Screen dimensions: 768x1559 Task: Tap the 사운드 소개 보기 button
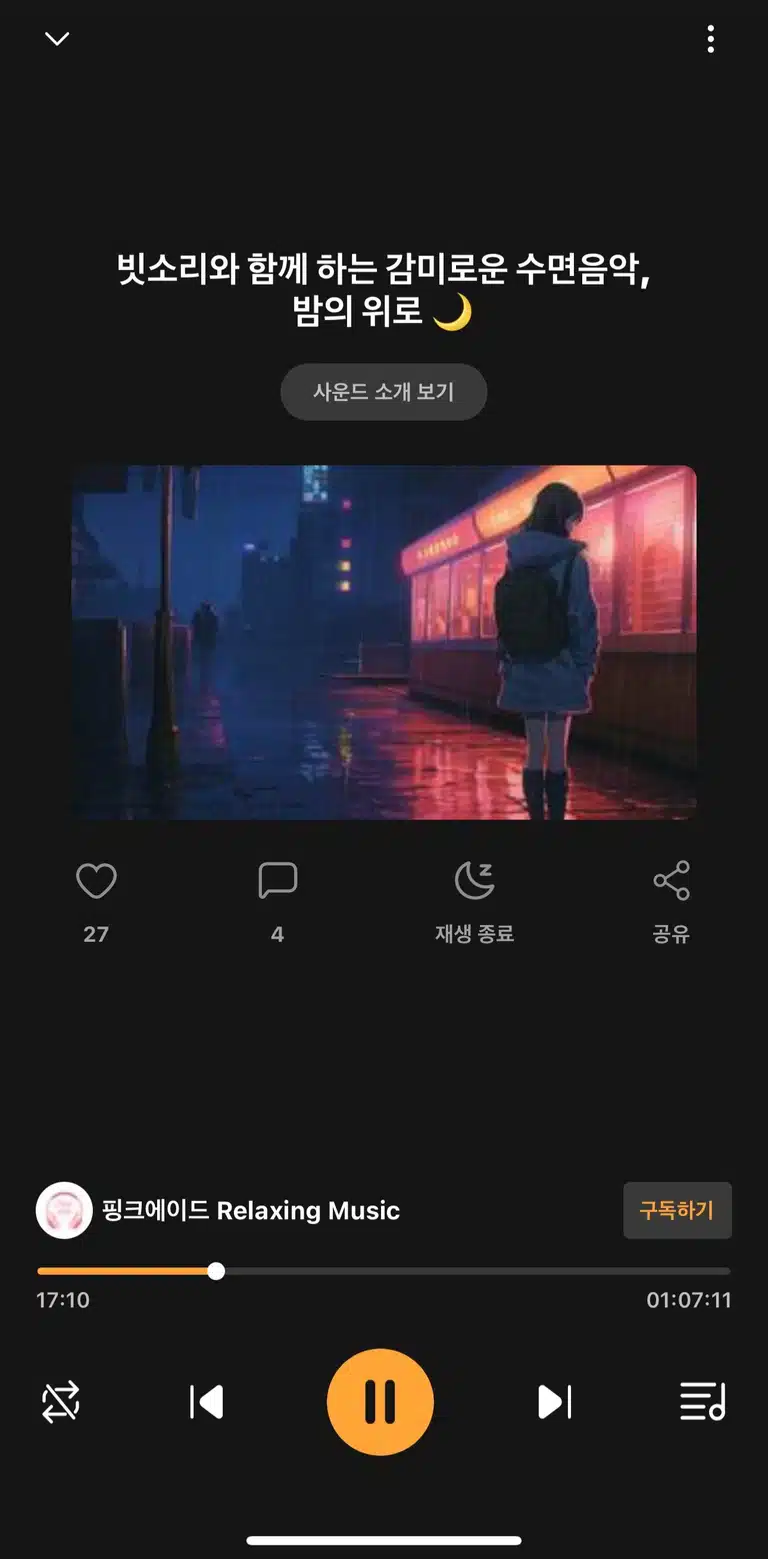[x=384, y=392]
